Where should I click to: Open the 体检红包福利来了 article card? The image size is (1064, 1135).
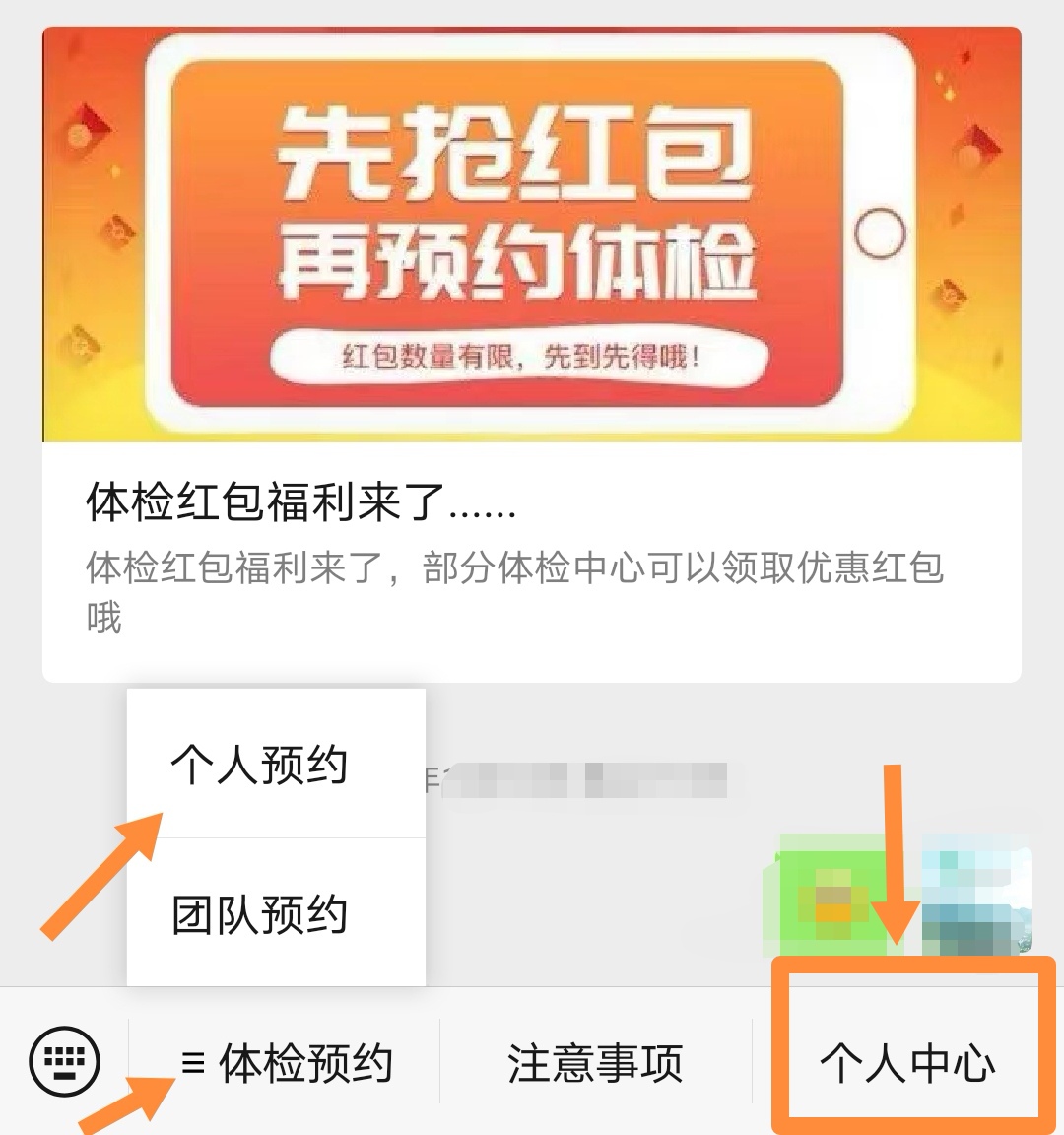[532, 355]
